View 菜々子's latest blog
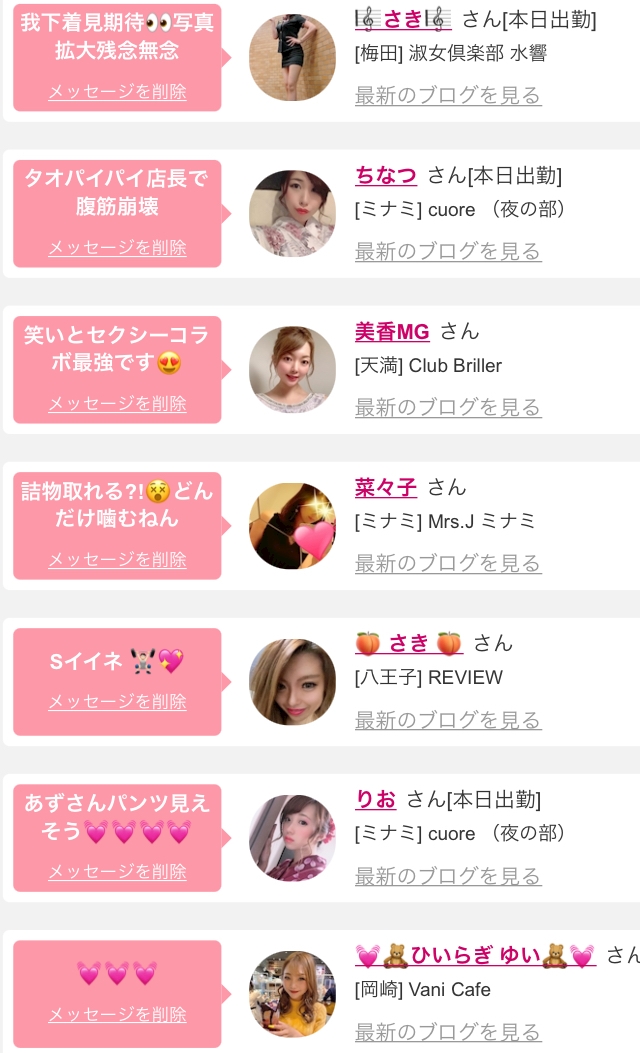The width and height of the screenshot is (640, 1053). (447, 563)
